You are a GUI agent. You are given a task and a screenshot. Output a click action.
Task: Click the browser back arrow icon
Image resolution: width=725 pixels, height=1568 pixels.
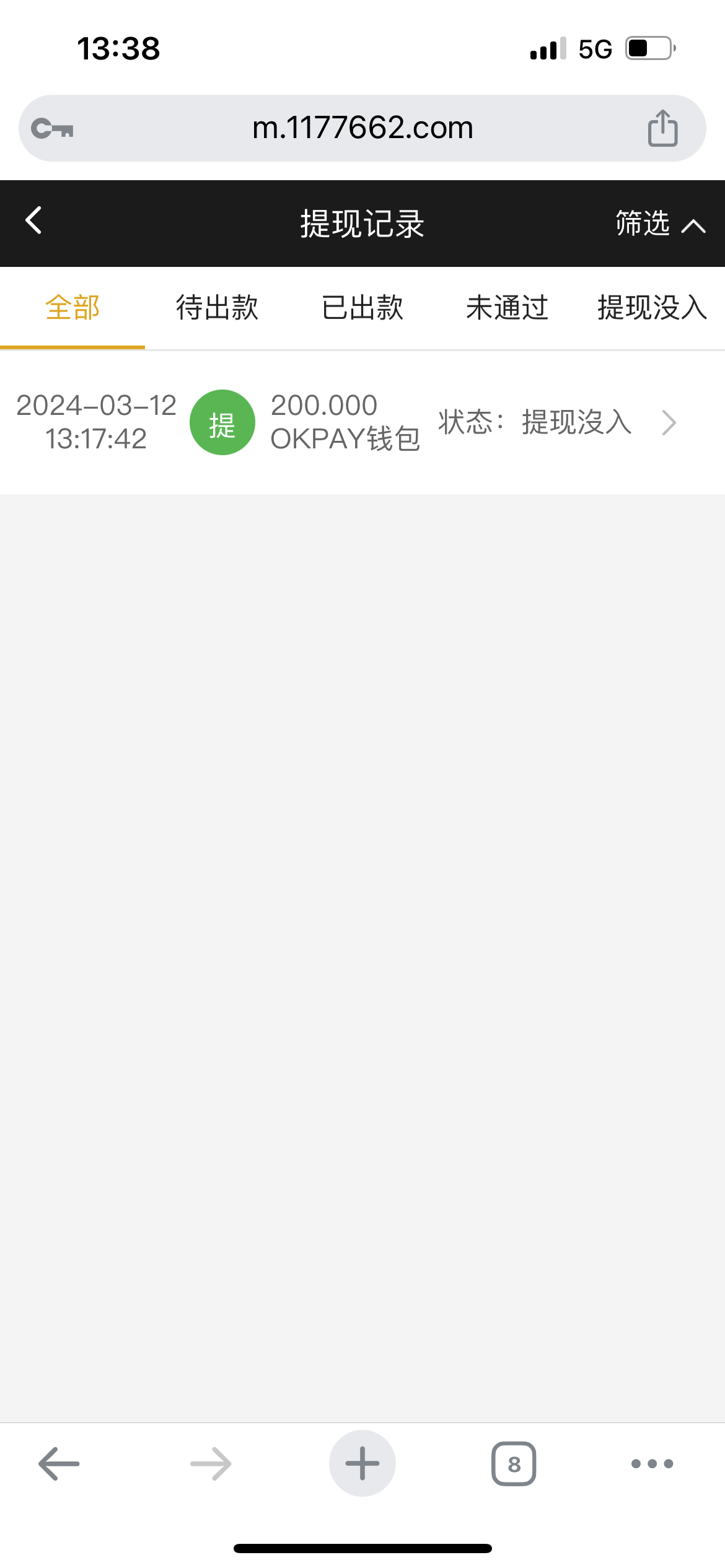tap(58, 1463)
